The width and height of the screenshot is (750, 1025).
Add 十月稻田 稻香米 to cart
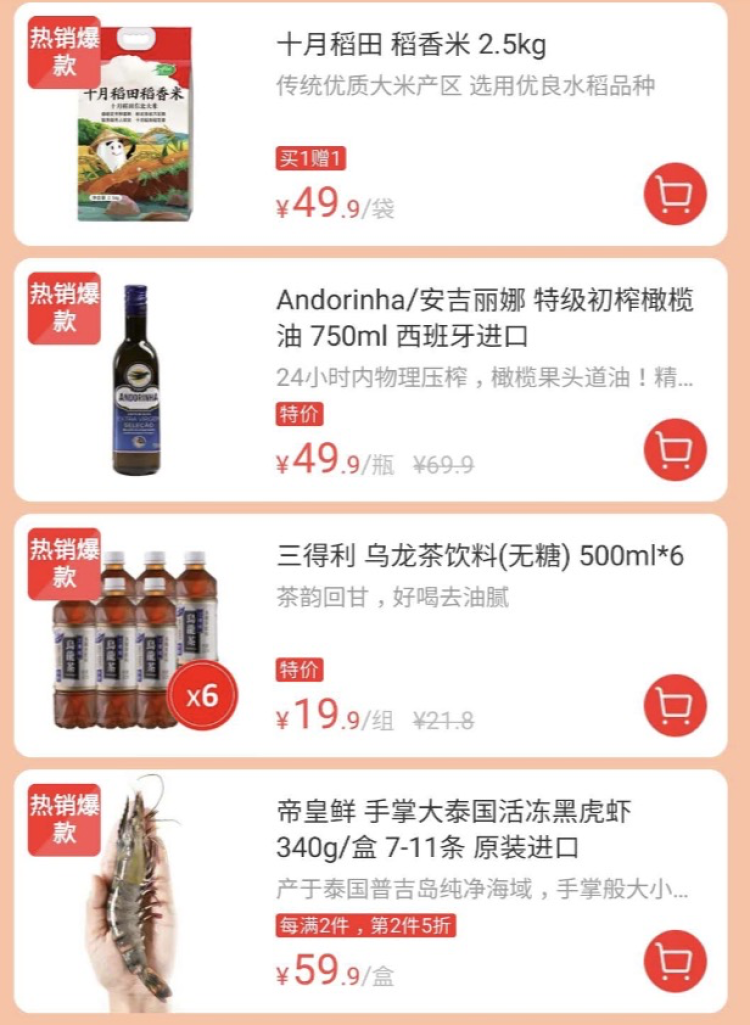tap(675, 194)
